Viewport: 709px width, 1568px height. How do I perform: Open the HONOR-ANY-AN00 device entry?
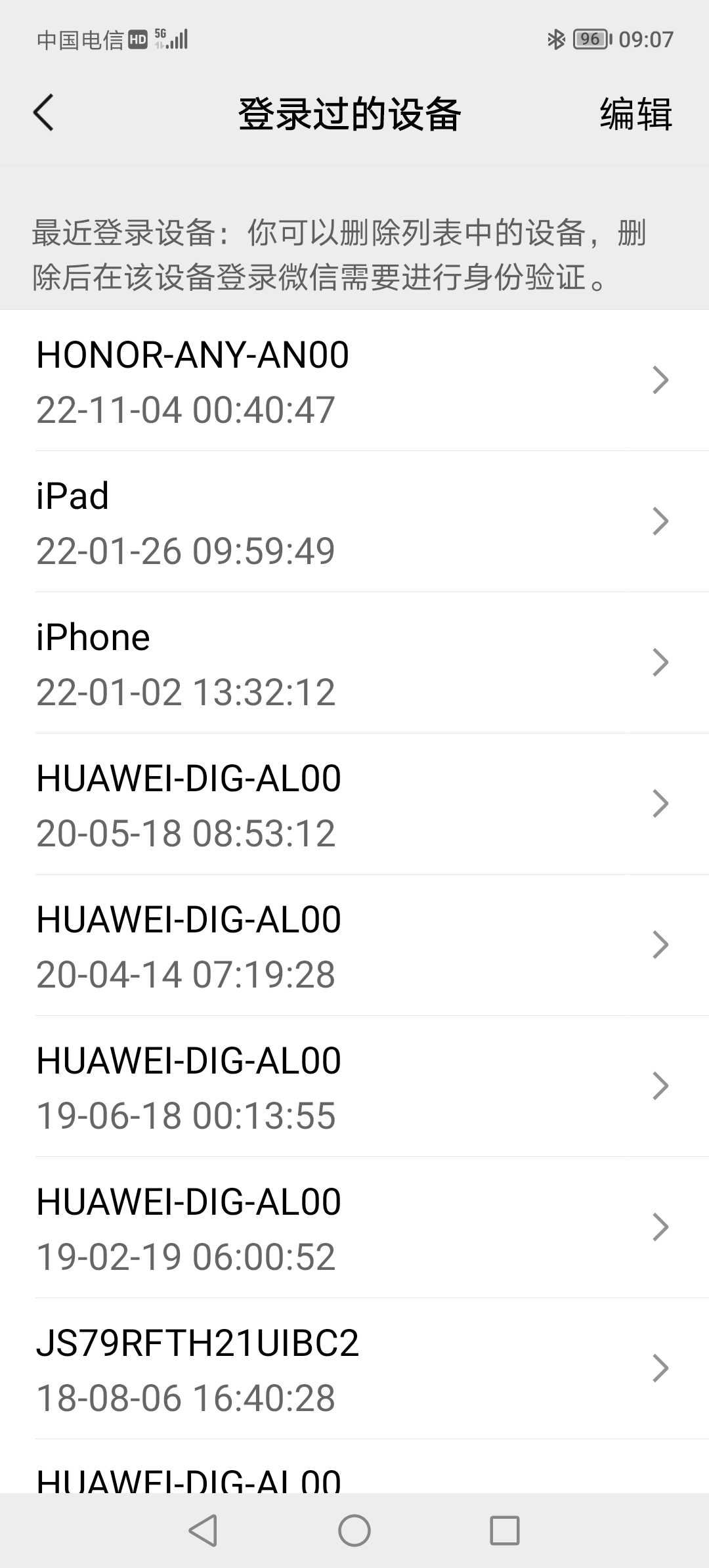pos(354,381)
